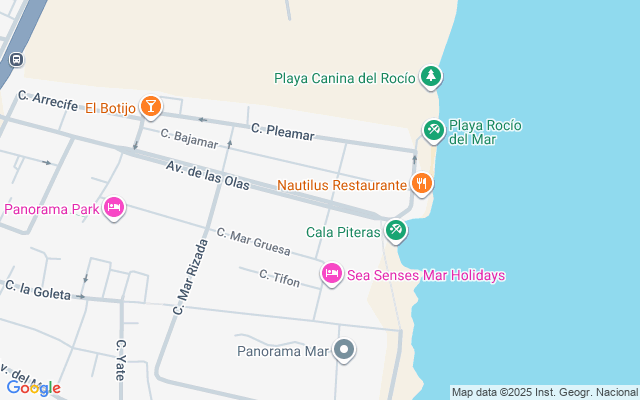Select the Playa Rocío del Mar pin
The width and height of the screenshot is (640, 400).
pos(433,129)
